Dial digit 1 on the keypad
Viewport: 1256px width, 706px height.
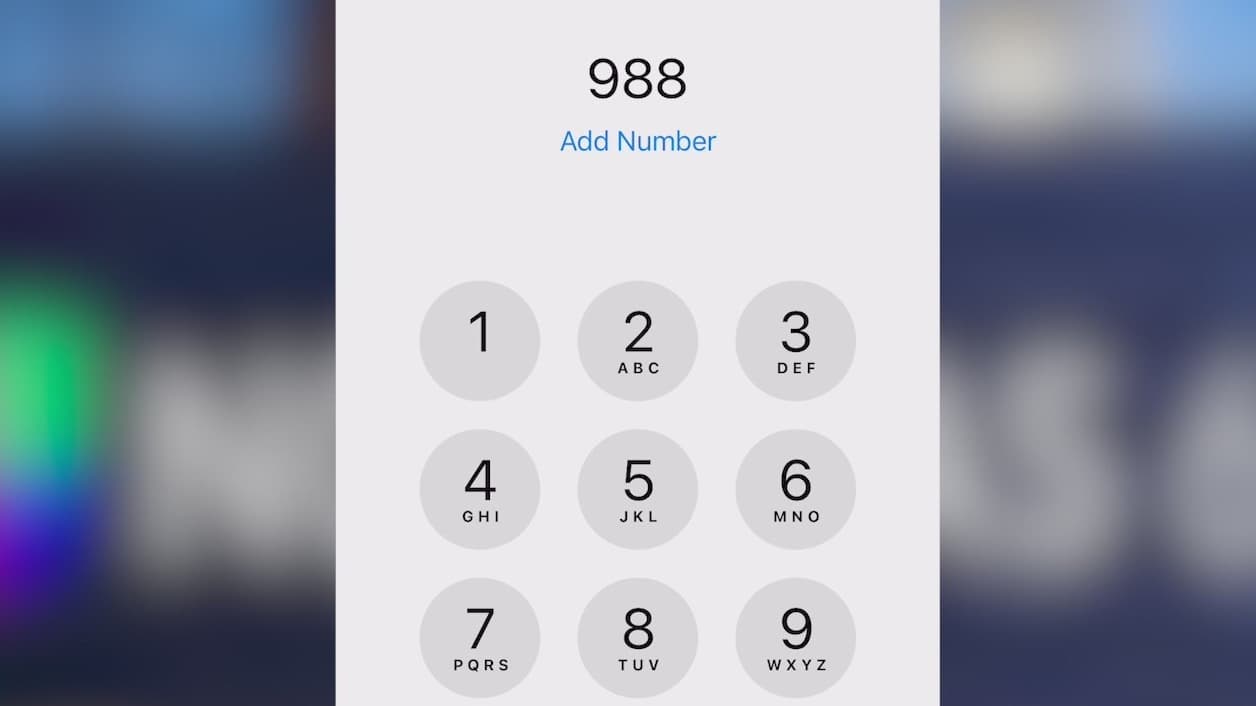[x=480, y=341]
